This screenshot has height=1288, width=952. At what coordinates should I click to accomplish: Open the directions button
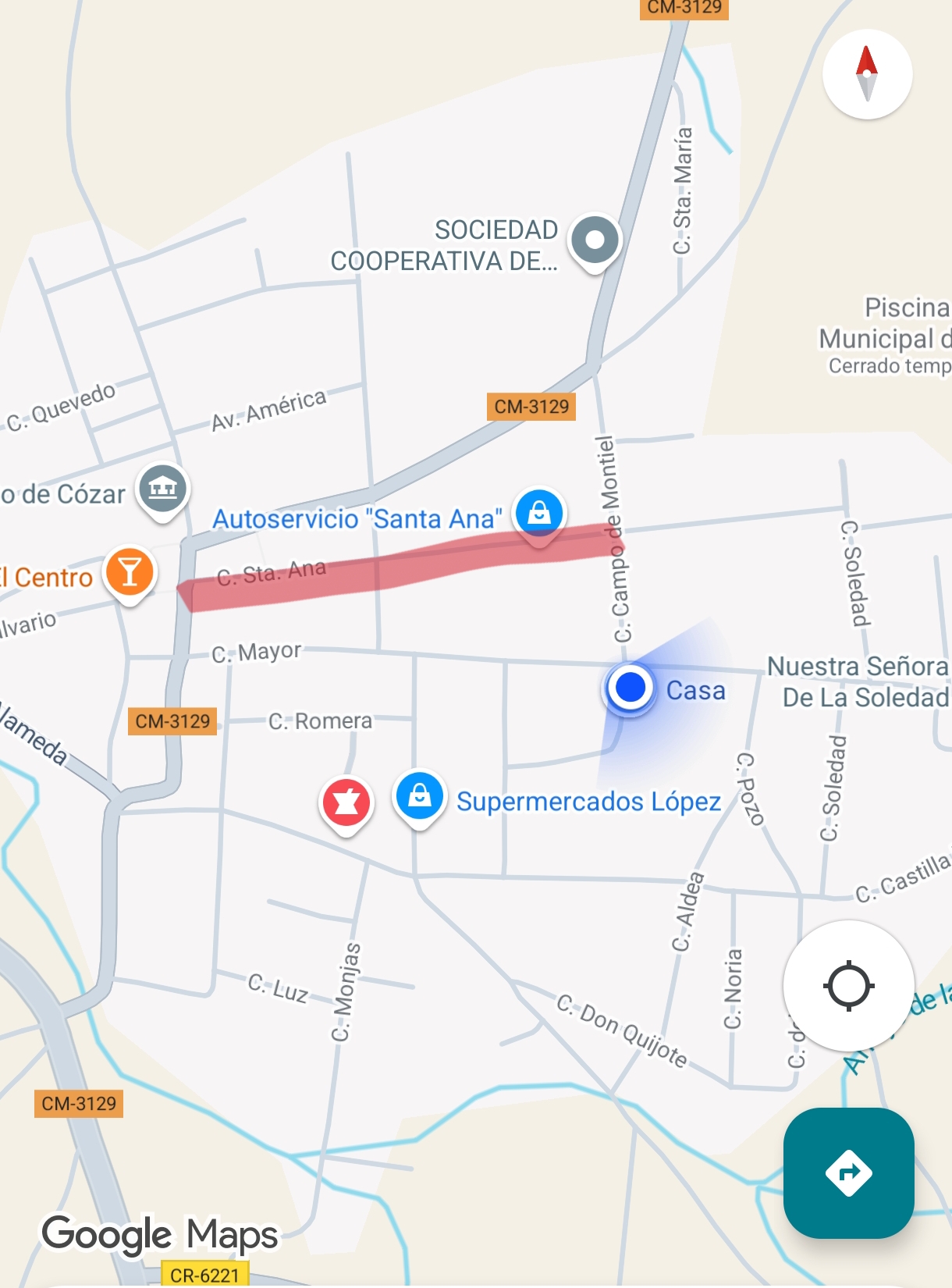(848, 1172)
